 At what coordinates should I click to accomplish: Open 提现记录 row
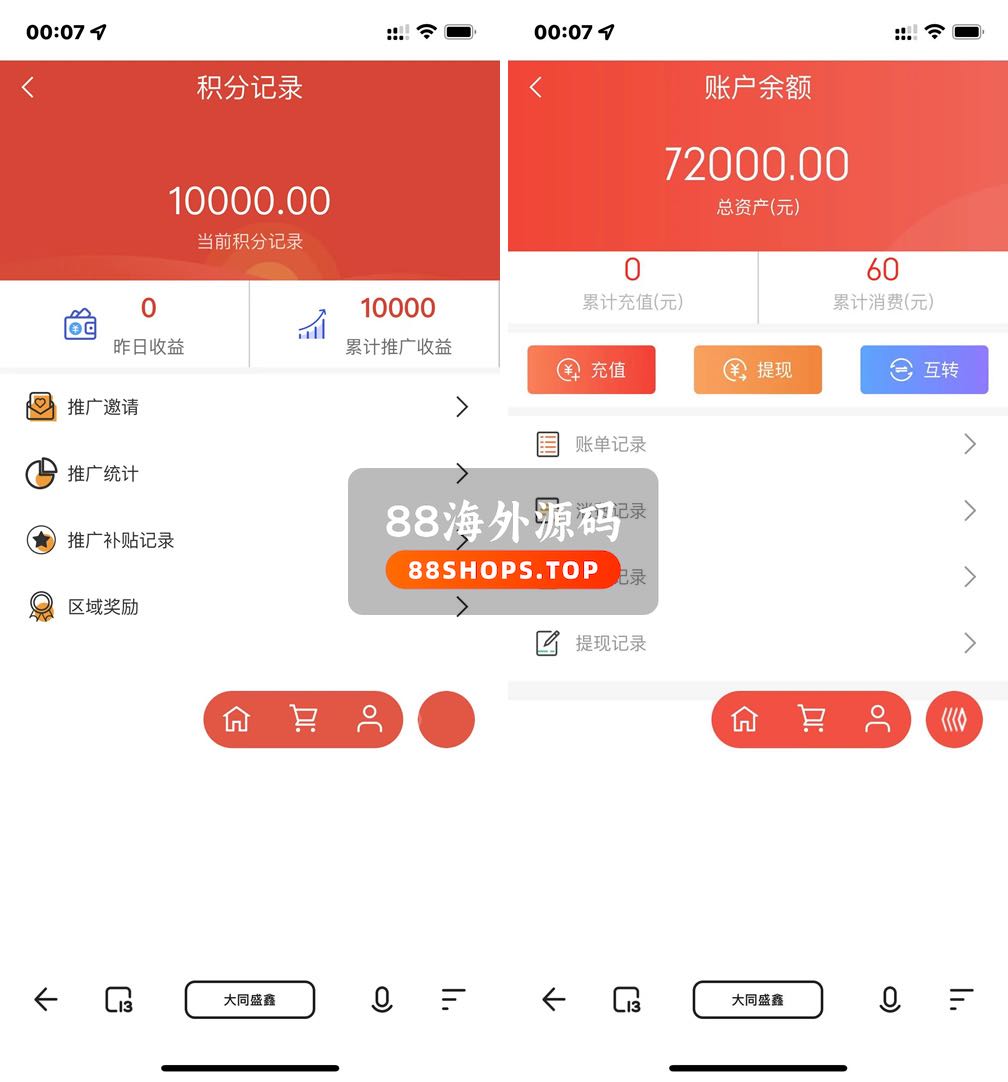click(756, 643)
